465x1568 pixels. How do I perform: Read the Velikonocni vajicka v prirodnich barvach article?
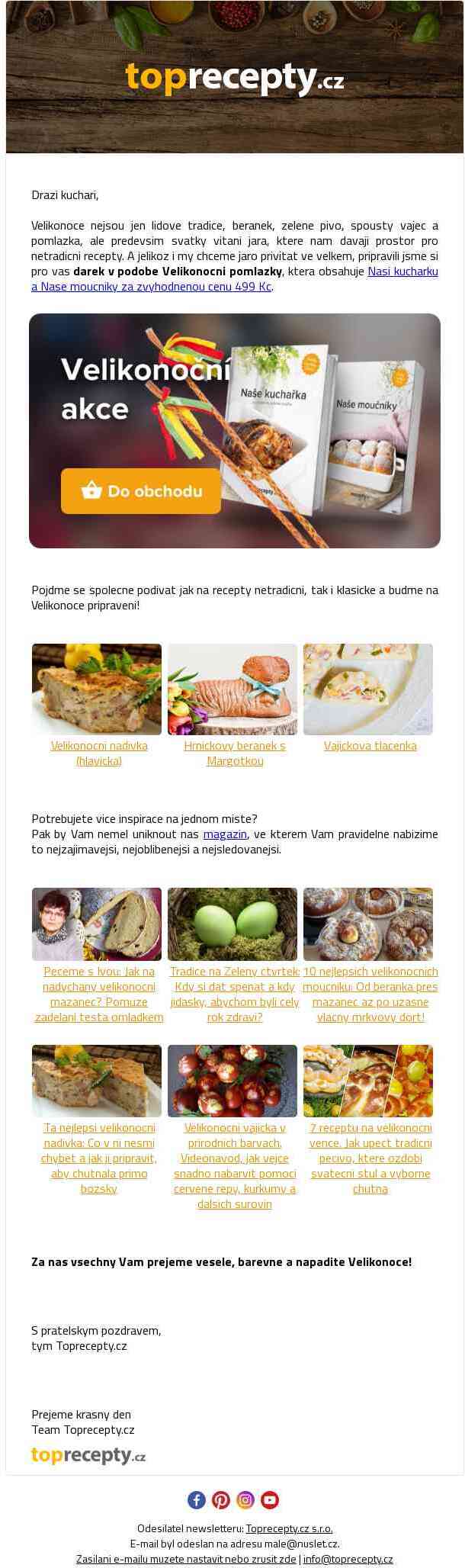(x=234, y=1165)
